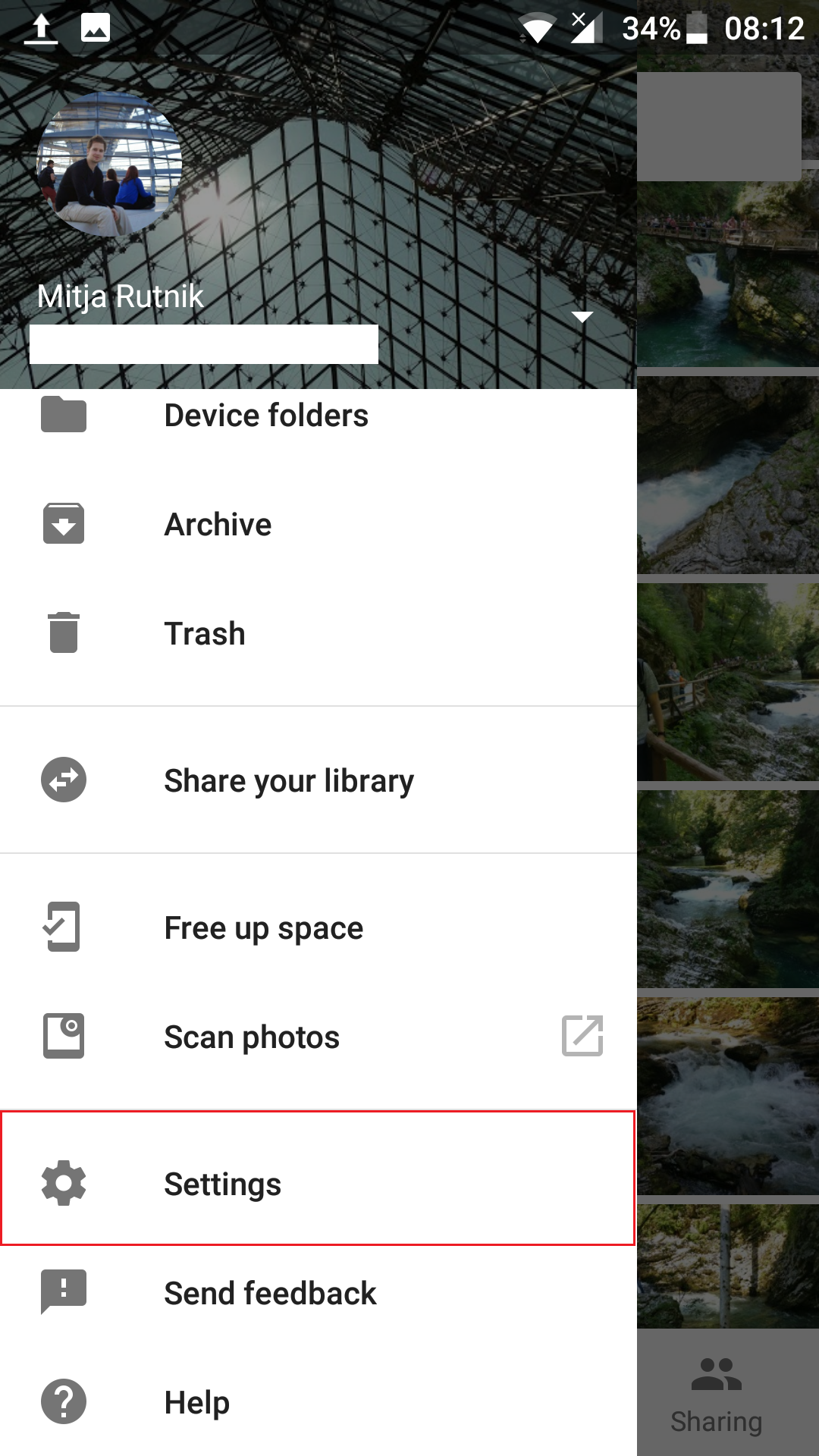This screenshot has height=1456, width=819.
Task: Expand the account switcher arrow
Action: coord(582,317)
